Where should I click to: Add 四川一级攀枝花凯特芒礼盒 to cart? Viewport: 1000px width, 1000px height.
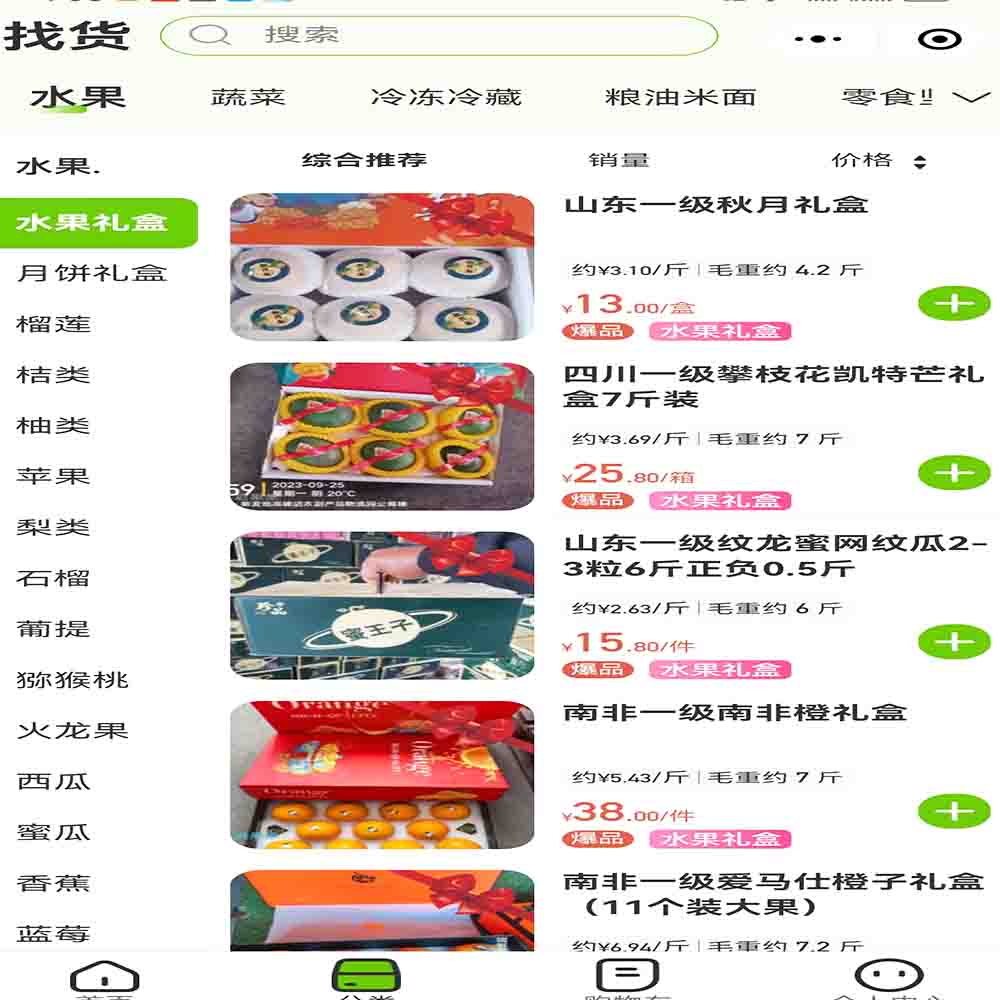click(x=953, y=472)
